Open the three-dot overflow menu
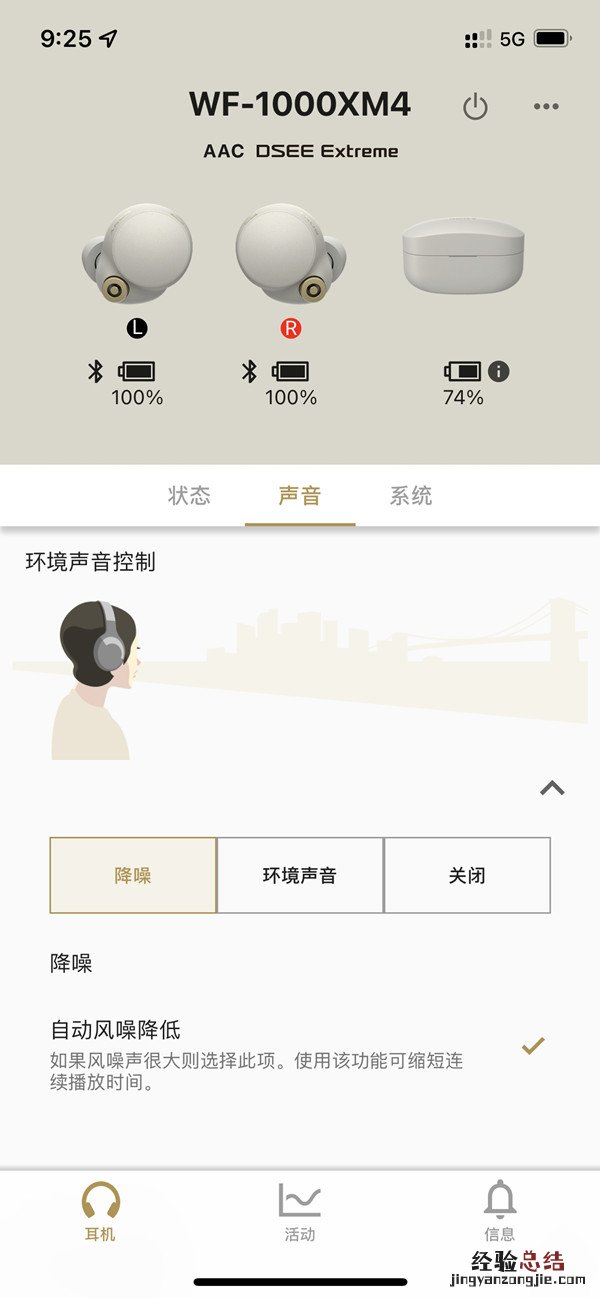The width and height of the screenshot is (600, 1298). point(546,106)
